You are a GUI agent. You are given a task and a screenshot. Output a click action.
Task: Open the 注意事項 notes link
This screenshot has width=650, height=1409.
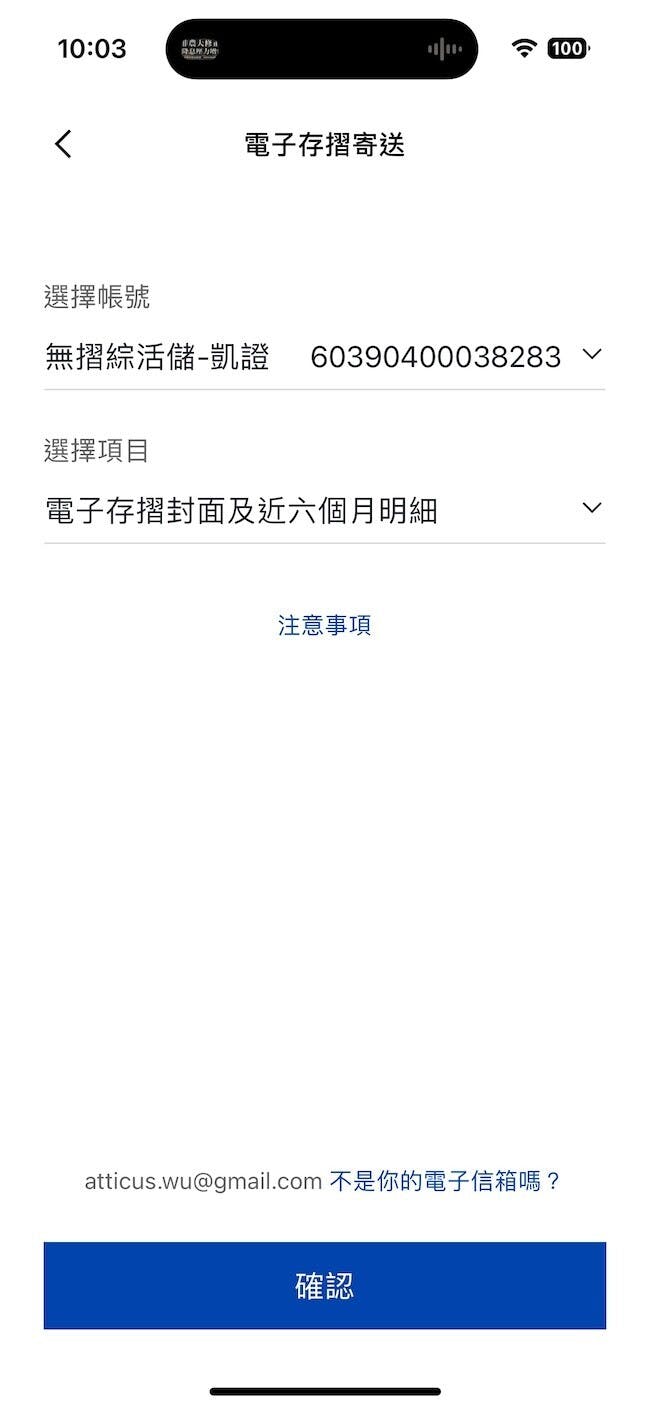(324, 626)
